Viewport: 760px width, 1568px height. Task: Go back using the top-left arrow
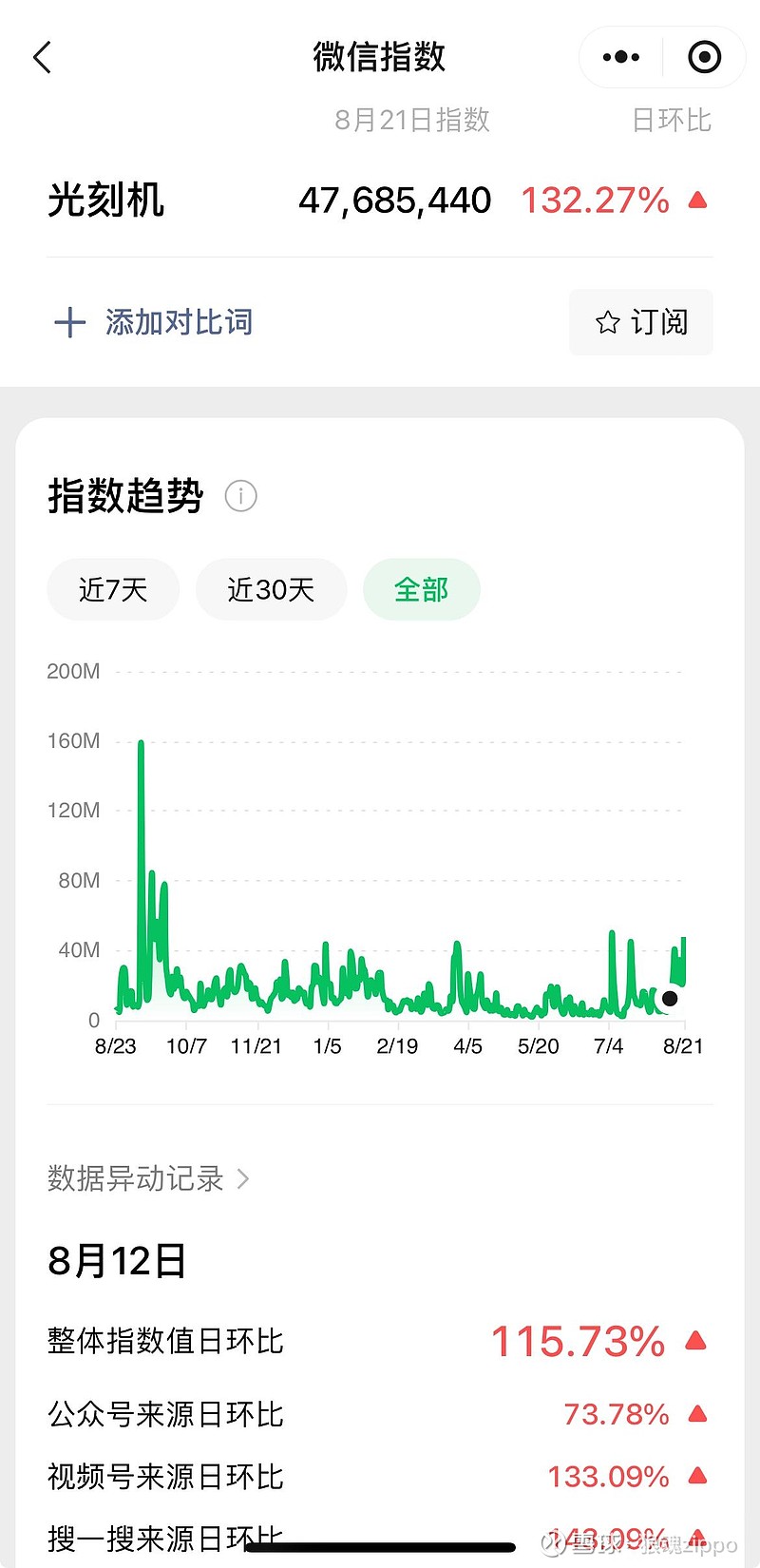click(x=42, y=57)
